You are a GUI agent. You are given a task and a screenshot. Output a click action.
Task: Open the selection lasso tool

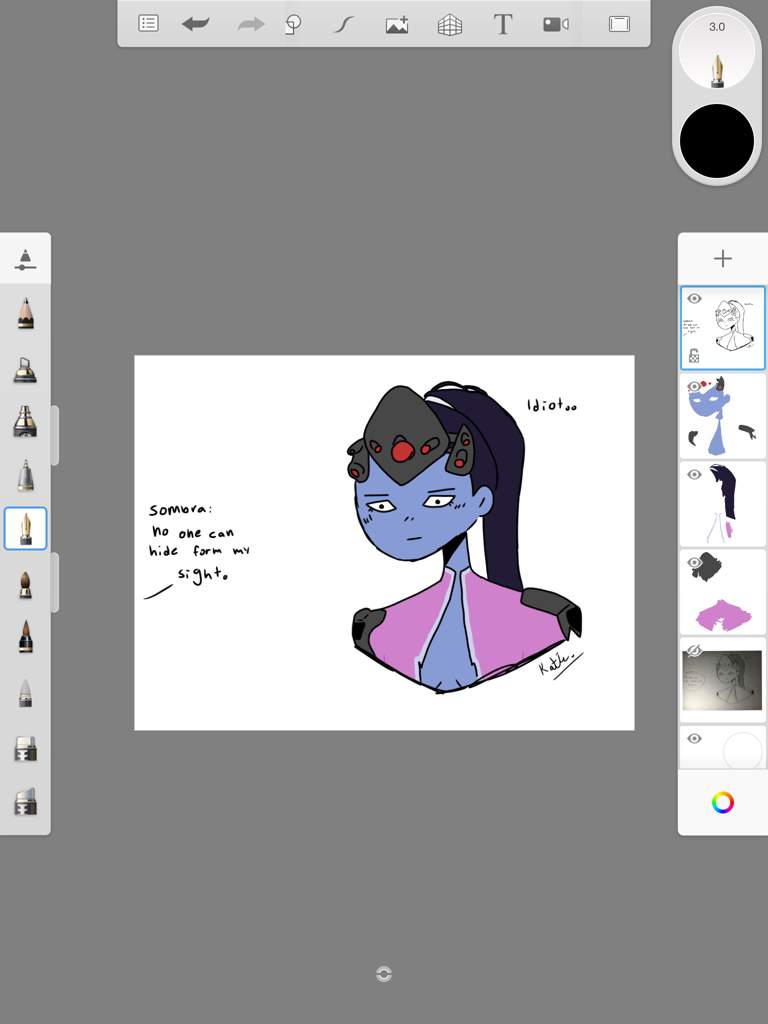tap(294, 24)
